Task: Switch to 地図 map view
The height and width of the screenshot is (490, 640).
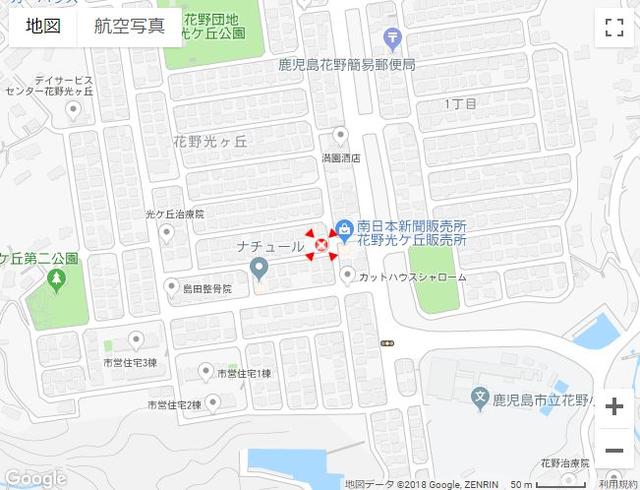Action: tap(43, 27)
